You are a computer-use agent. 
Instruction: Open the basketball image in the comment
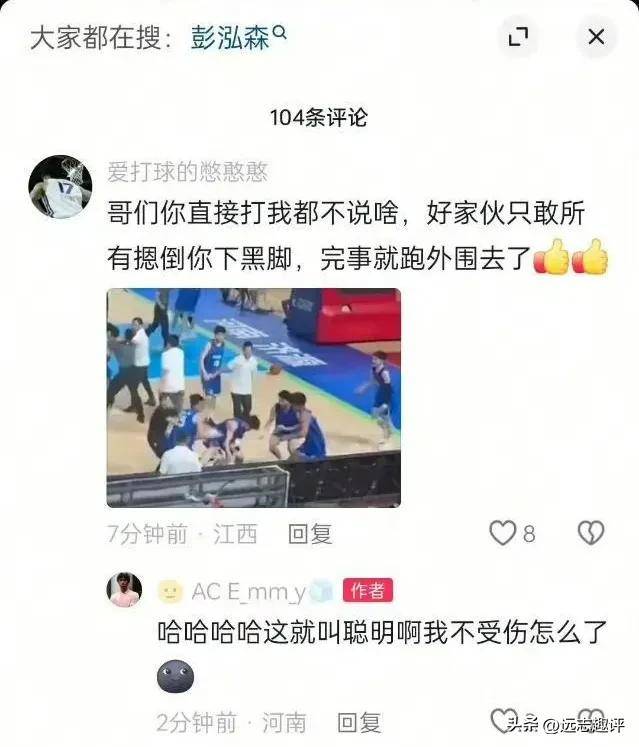click(253, 398)
